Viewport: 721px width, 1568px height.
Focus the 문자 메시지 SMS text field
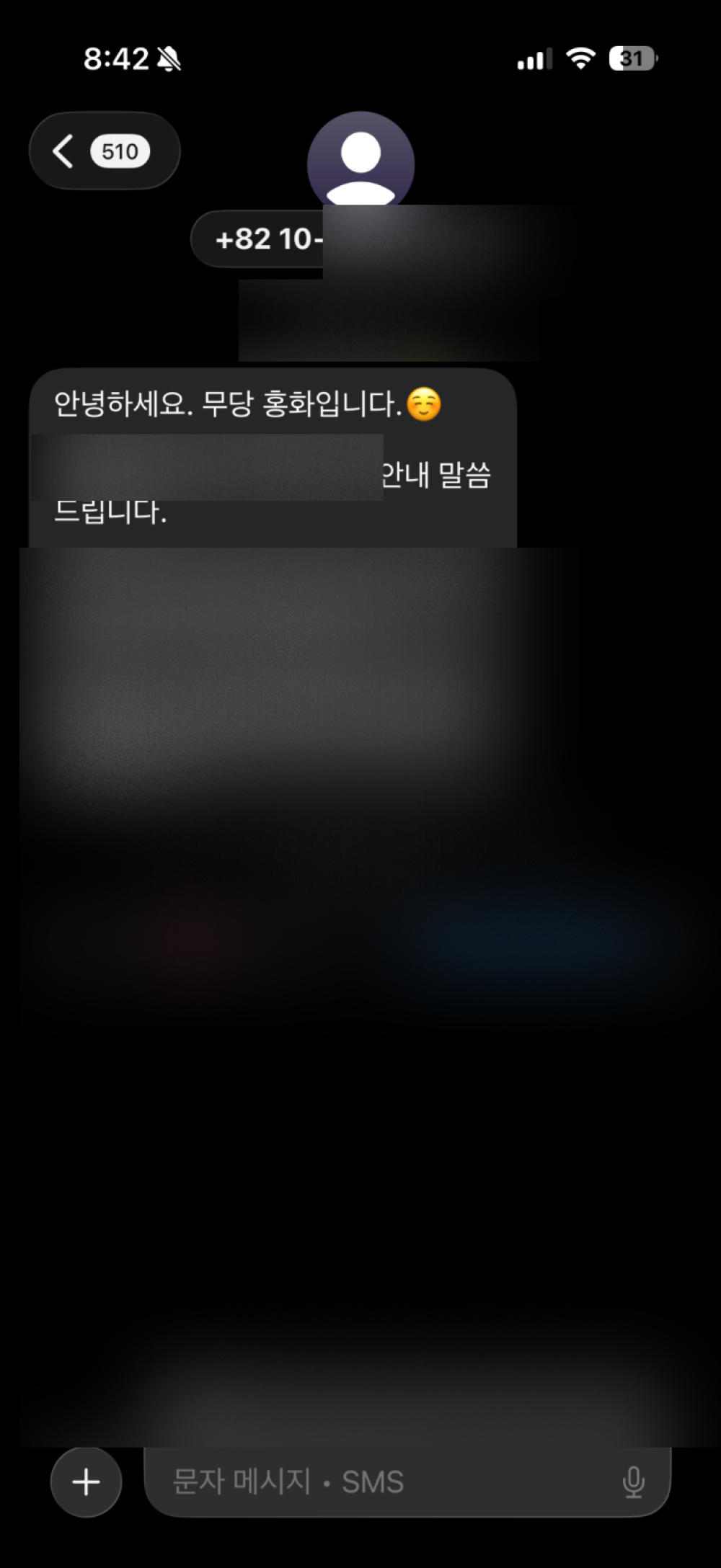tap(382, 1482)
